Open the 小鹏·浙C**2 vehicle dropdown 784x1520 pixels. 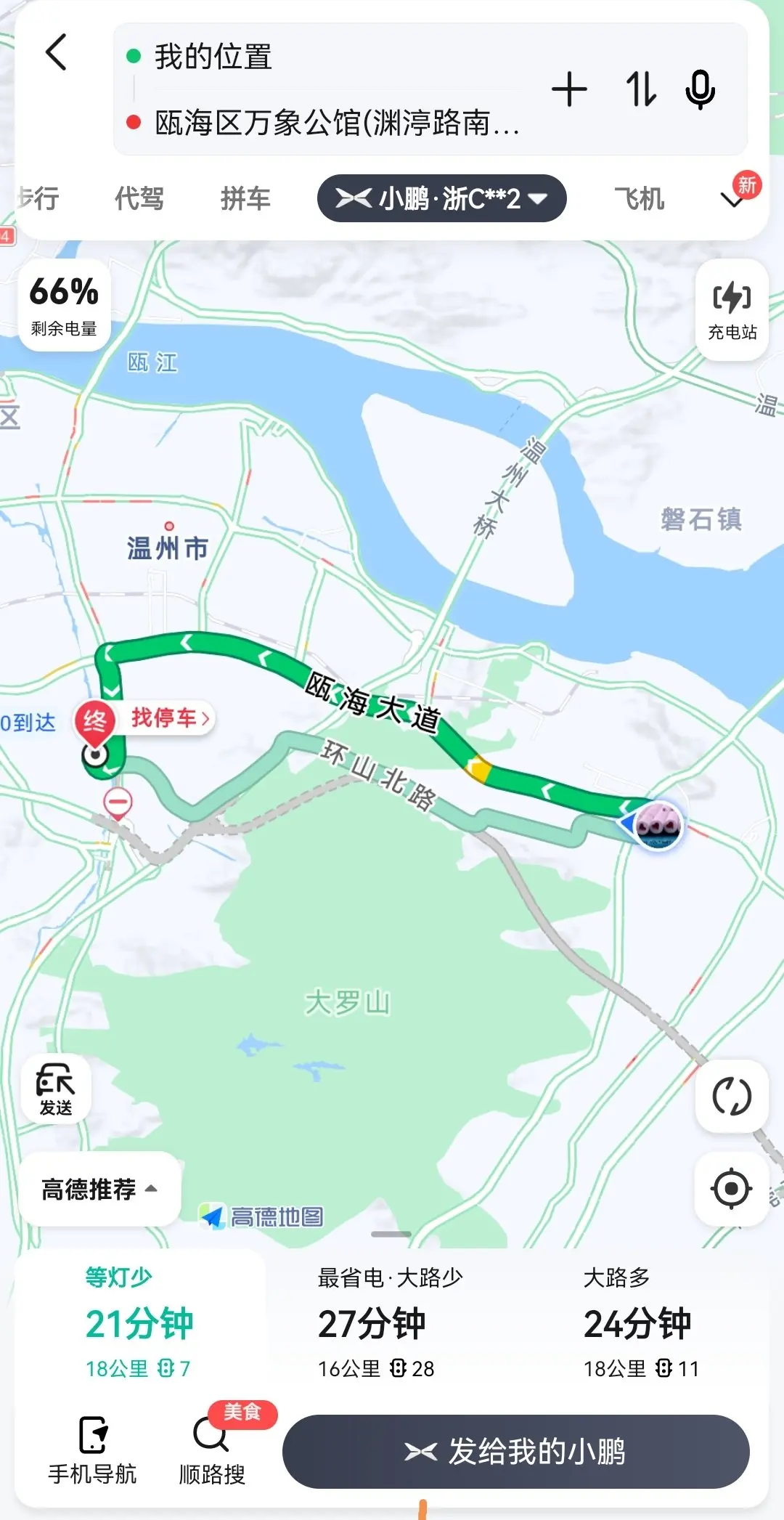(x=441, y=198)
